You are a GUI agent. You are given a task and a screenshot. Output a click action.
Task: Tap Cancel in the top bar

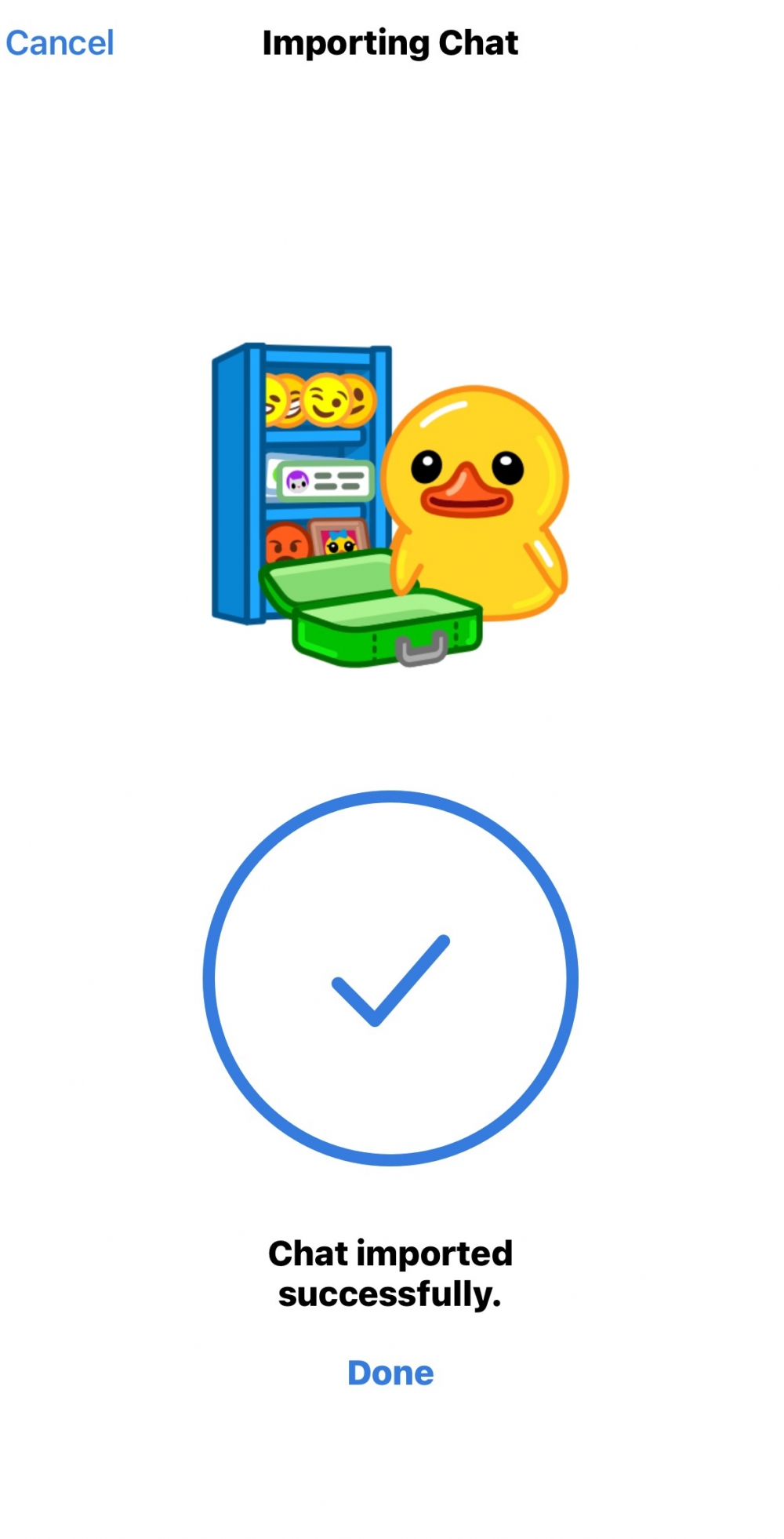pyautogui.click(x=60, y=43)
